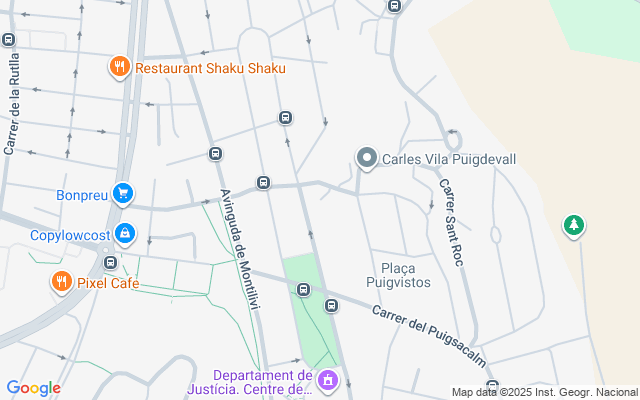Open the Departament de Justícia marker
The height and width of the screenshot is (400, 640).
pyautogui.click(x=329, y=381)
